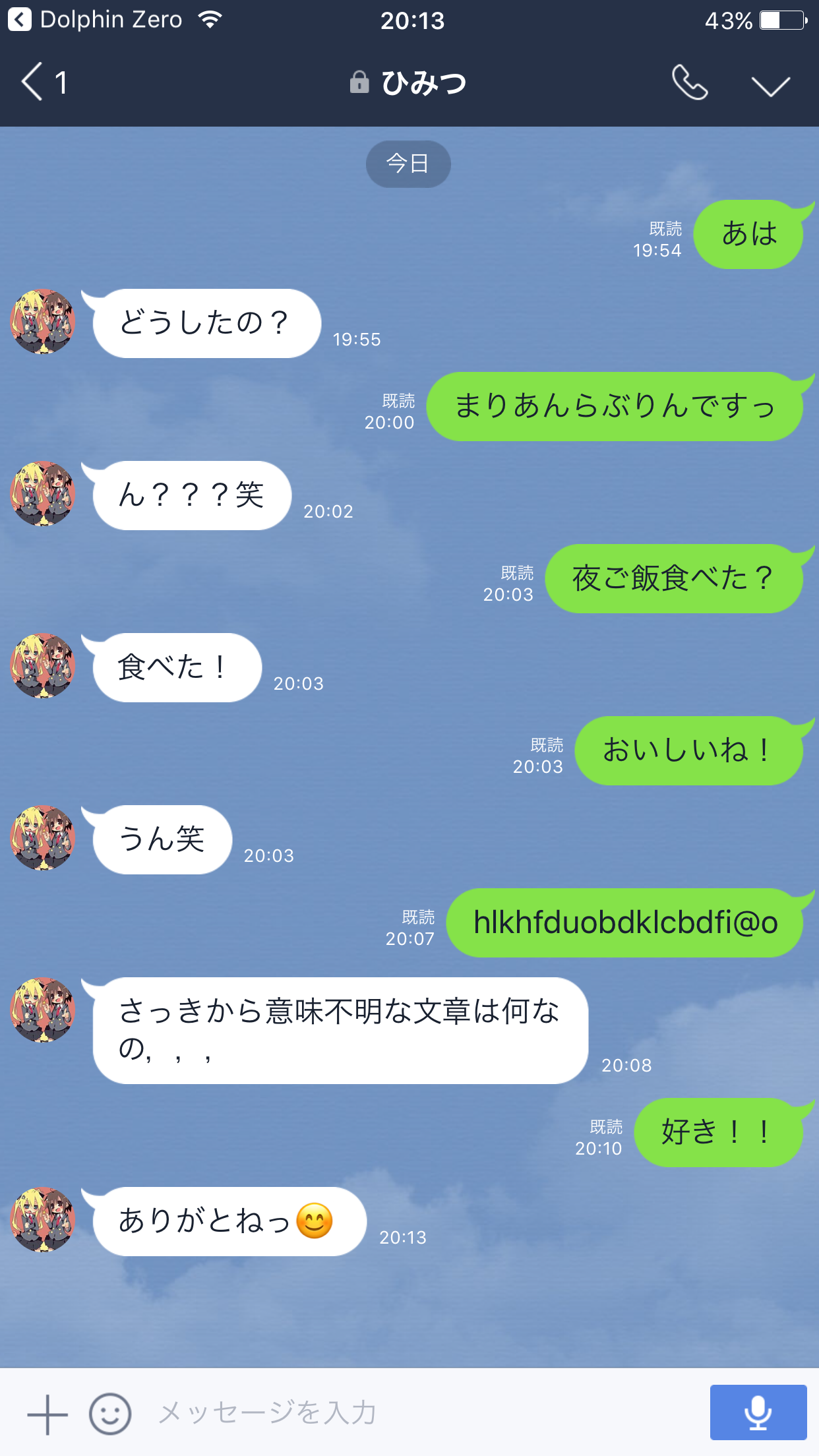
Task: Go back to the chat list
Action: click(x=41, y=82)
